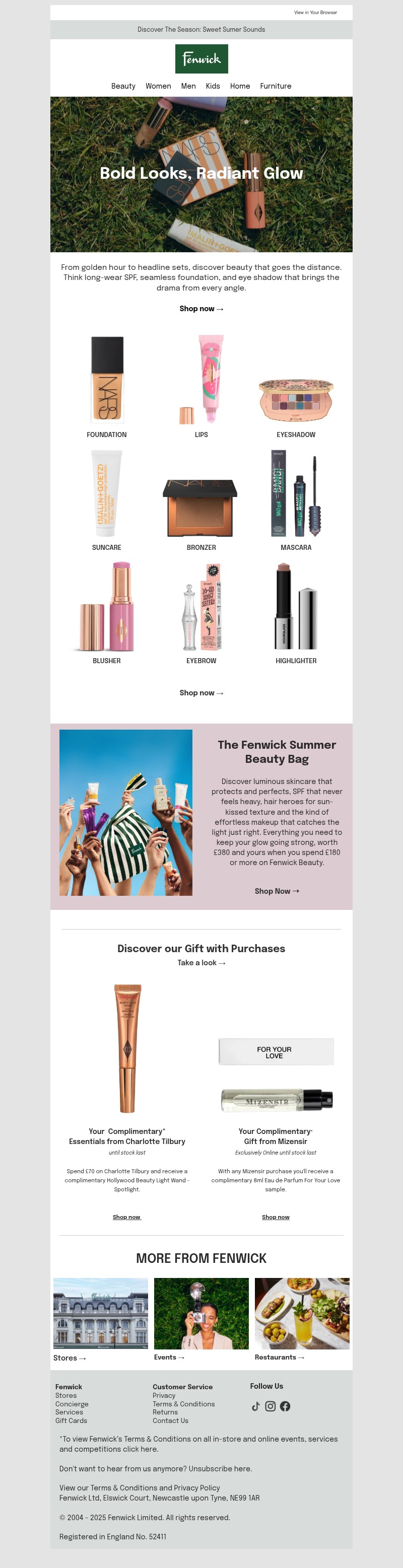Go to the Women section
The width and height of the screenshot is (403, 1568).
click(x=158, y=86)
